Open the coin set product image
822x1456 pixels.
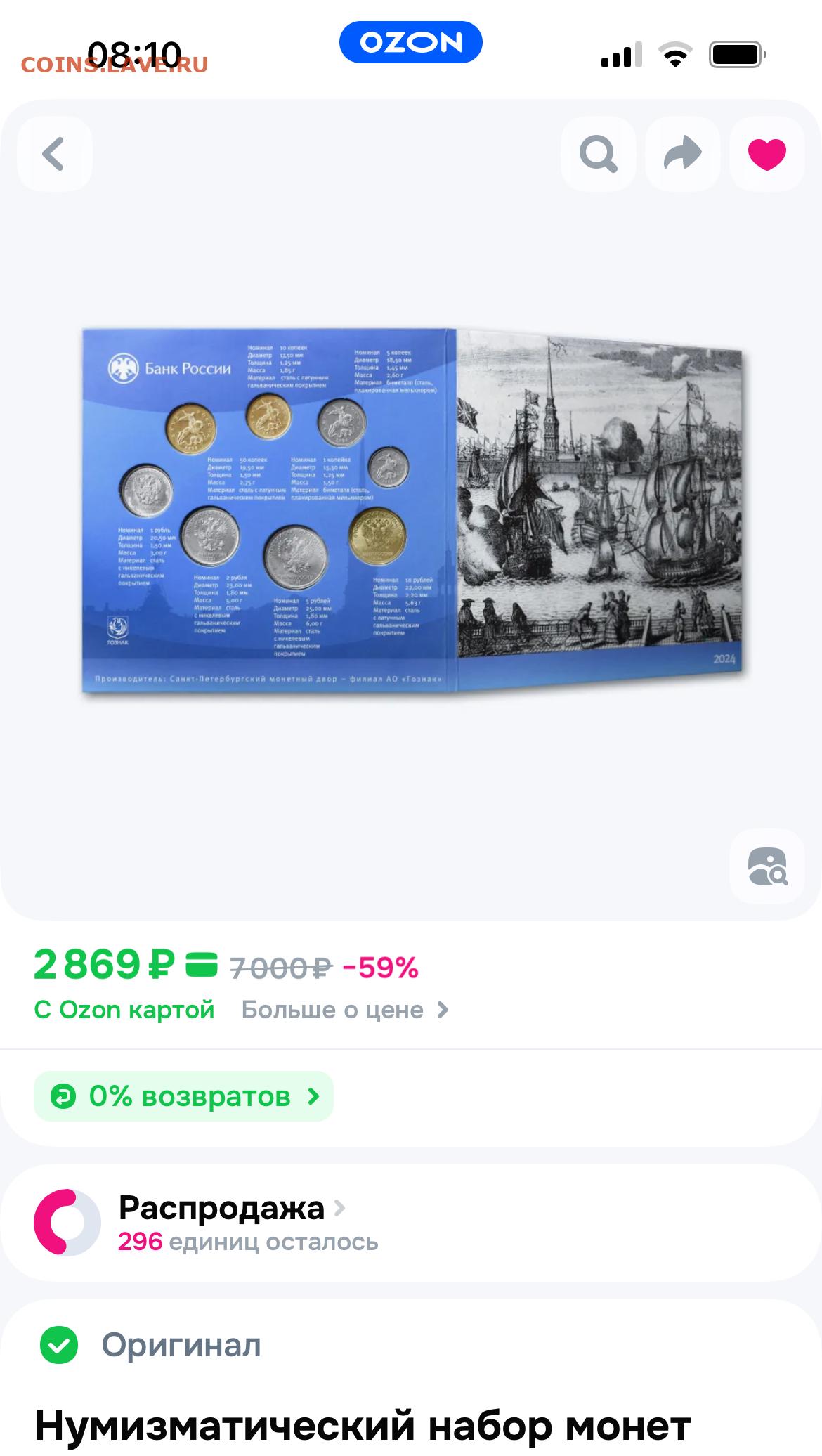pyautogui.click(x=415, y=509)
